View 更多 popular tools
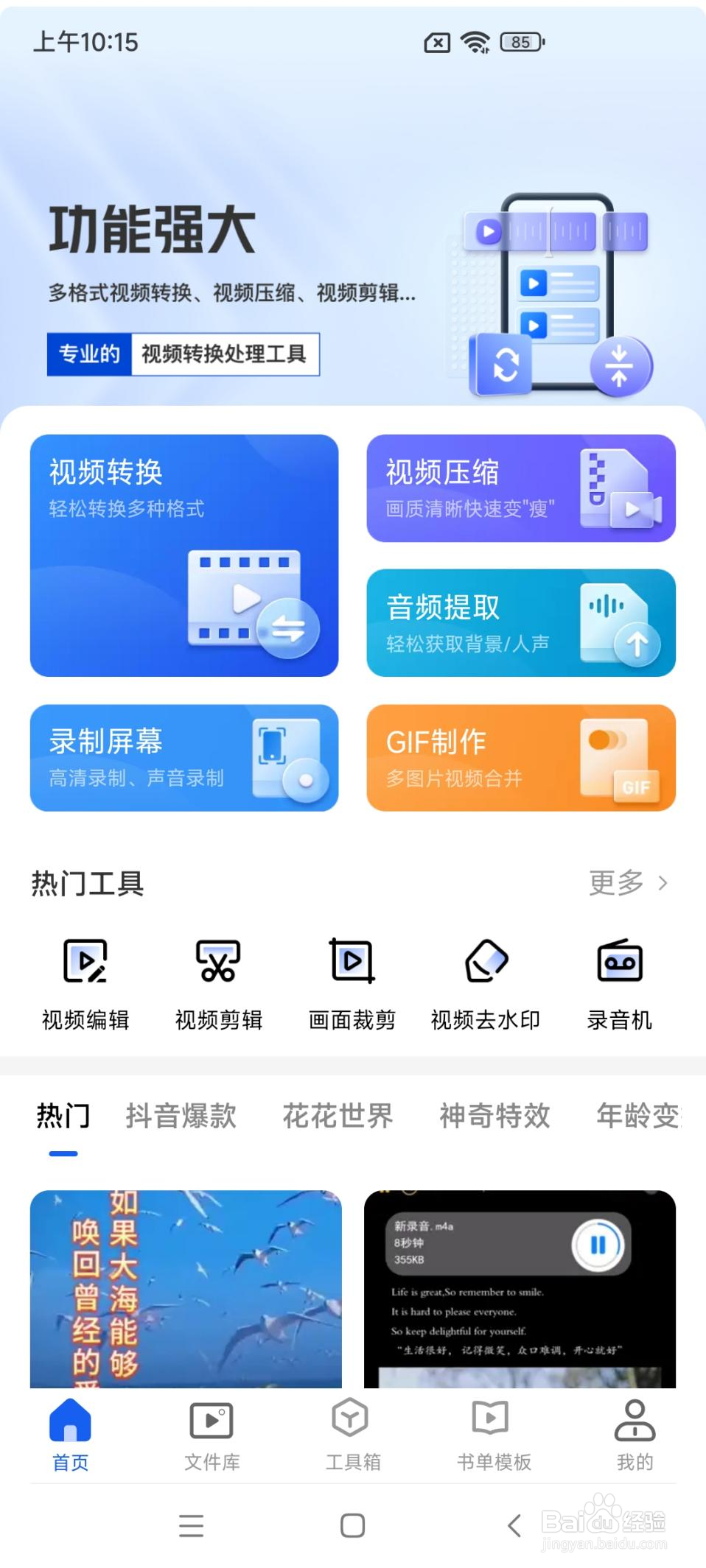The width and height of the screenshot is (706, 1568). (x=628, y=882)
